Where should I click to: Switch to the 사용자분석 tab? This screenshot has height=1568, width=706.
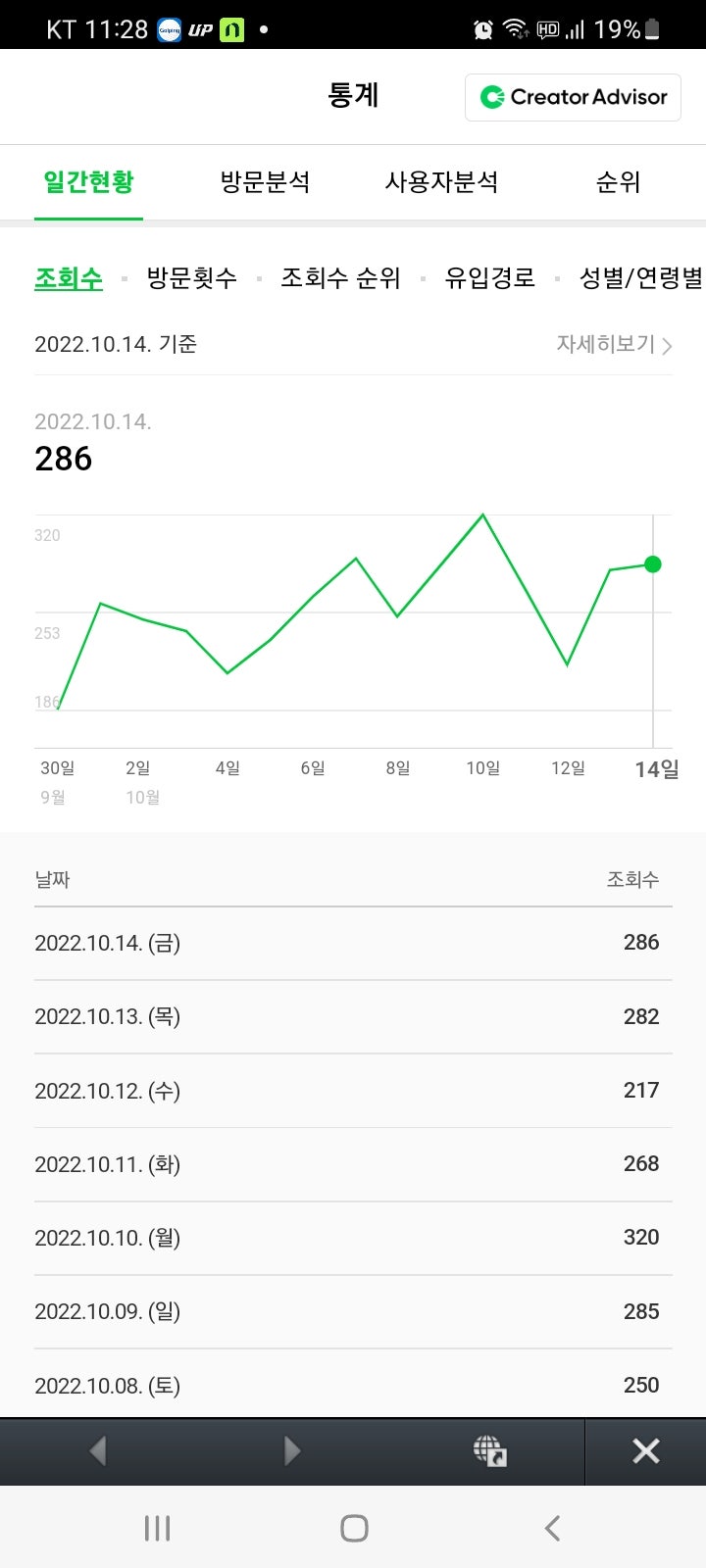click(441, 182)
